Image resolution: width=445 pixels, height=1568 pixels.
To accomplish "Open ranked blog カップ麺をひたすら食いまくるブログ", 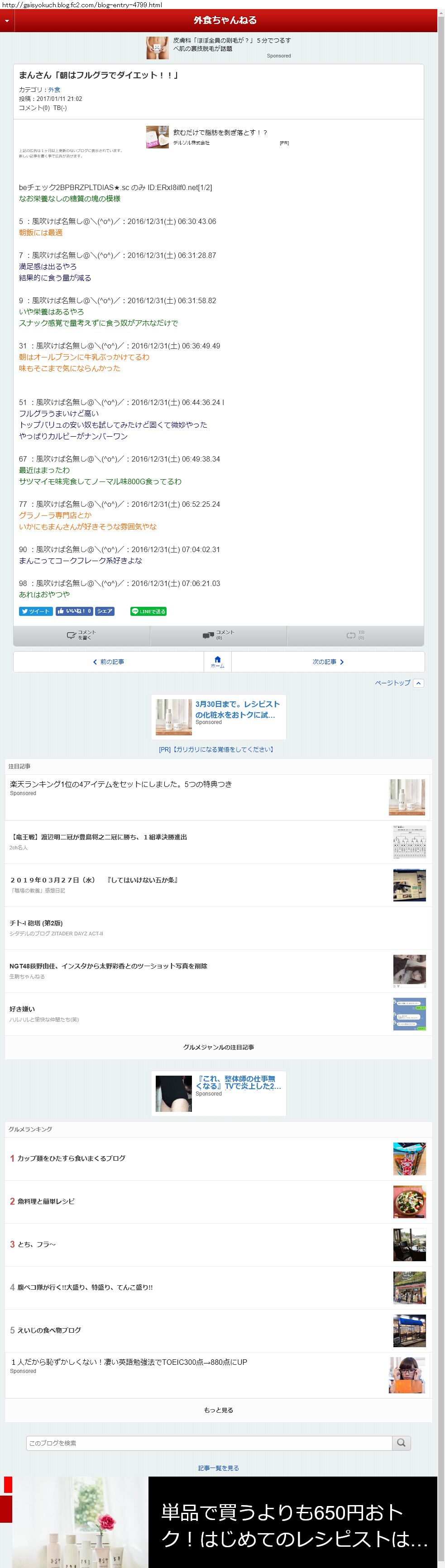I will (71, 1158).
